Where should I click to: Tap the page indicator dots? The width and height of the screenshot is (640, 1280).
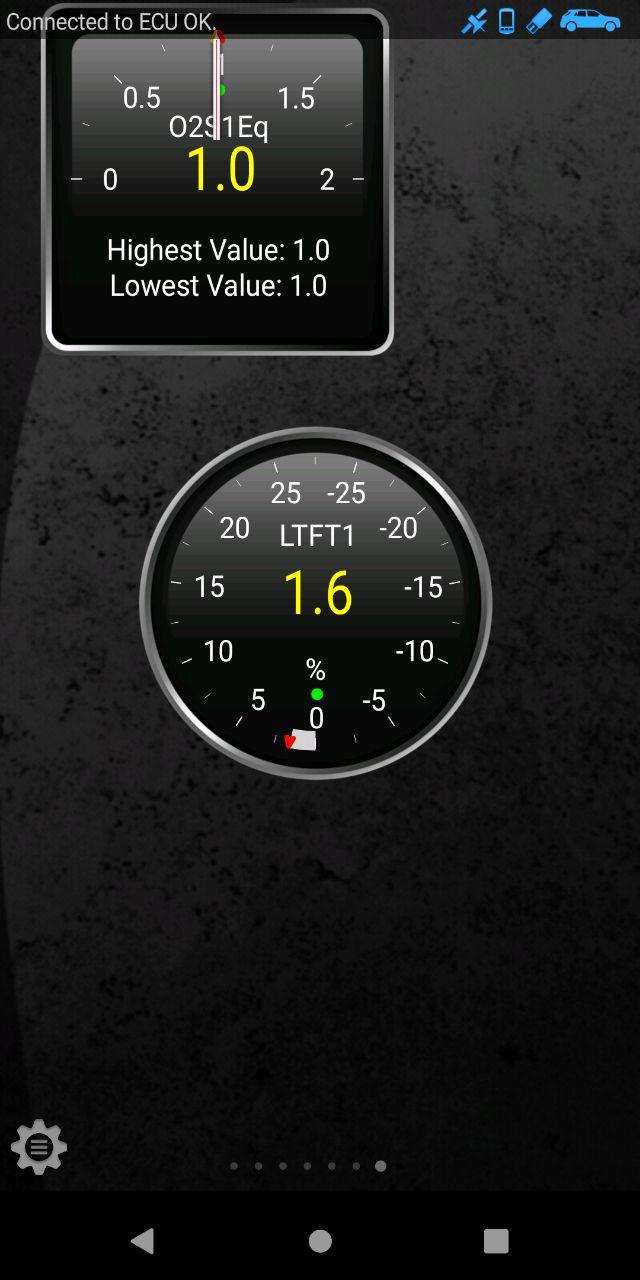308,1166
